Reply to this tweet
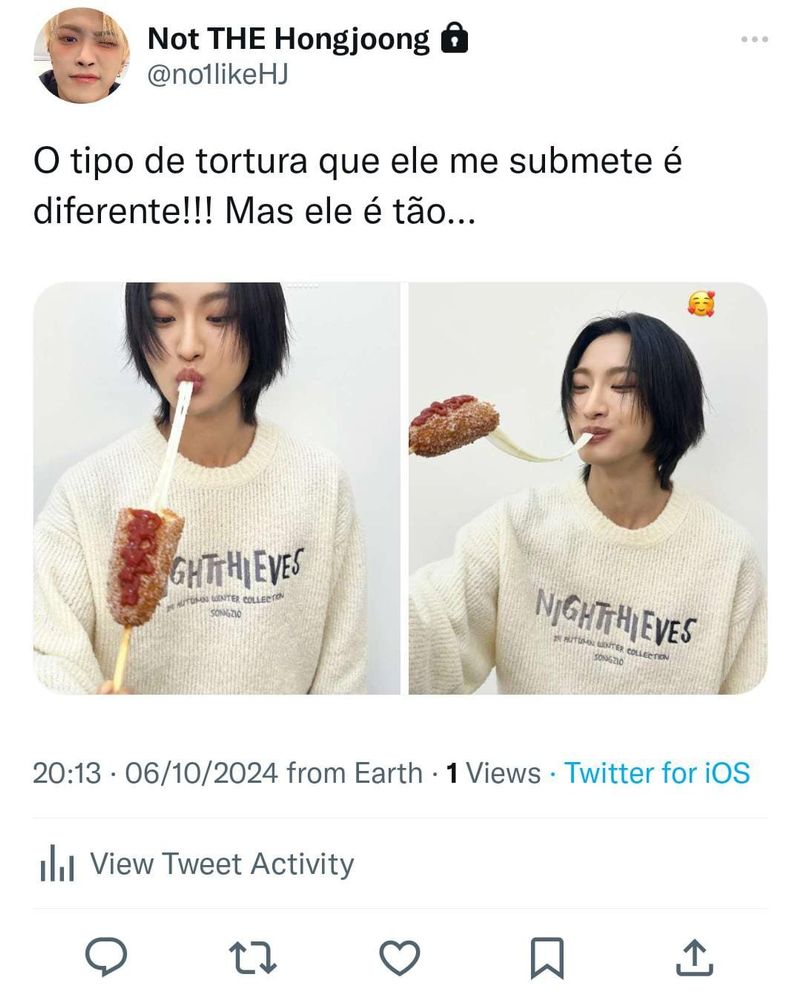This screenshot has width=801, height=1000. click(106, 957)
